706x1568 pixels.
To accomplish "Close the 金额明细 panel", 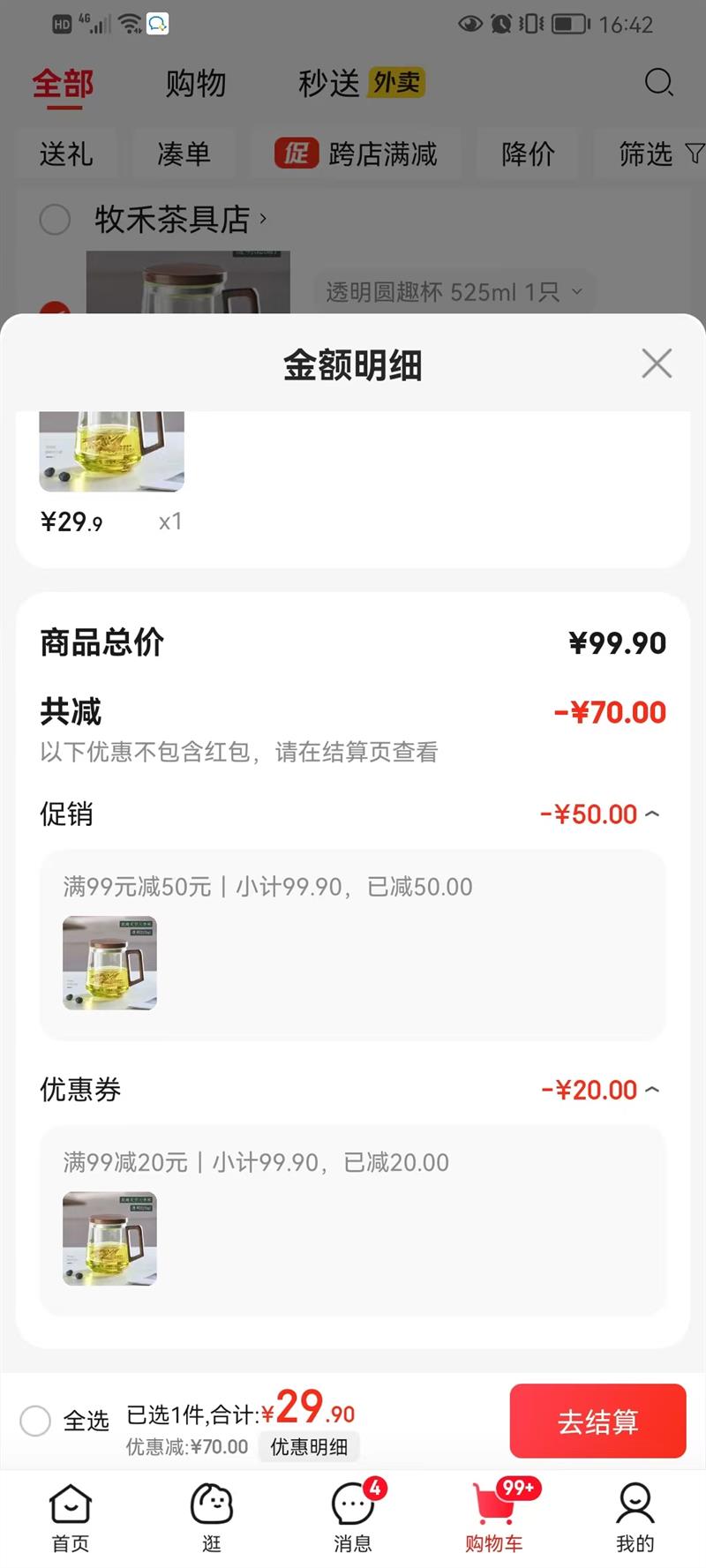I will tap(657, 364).
